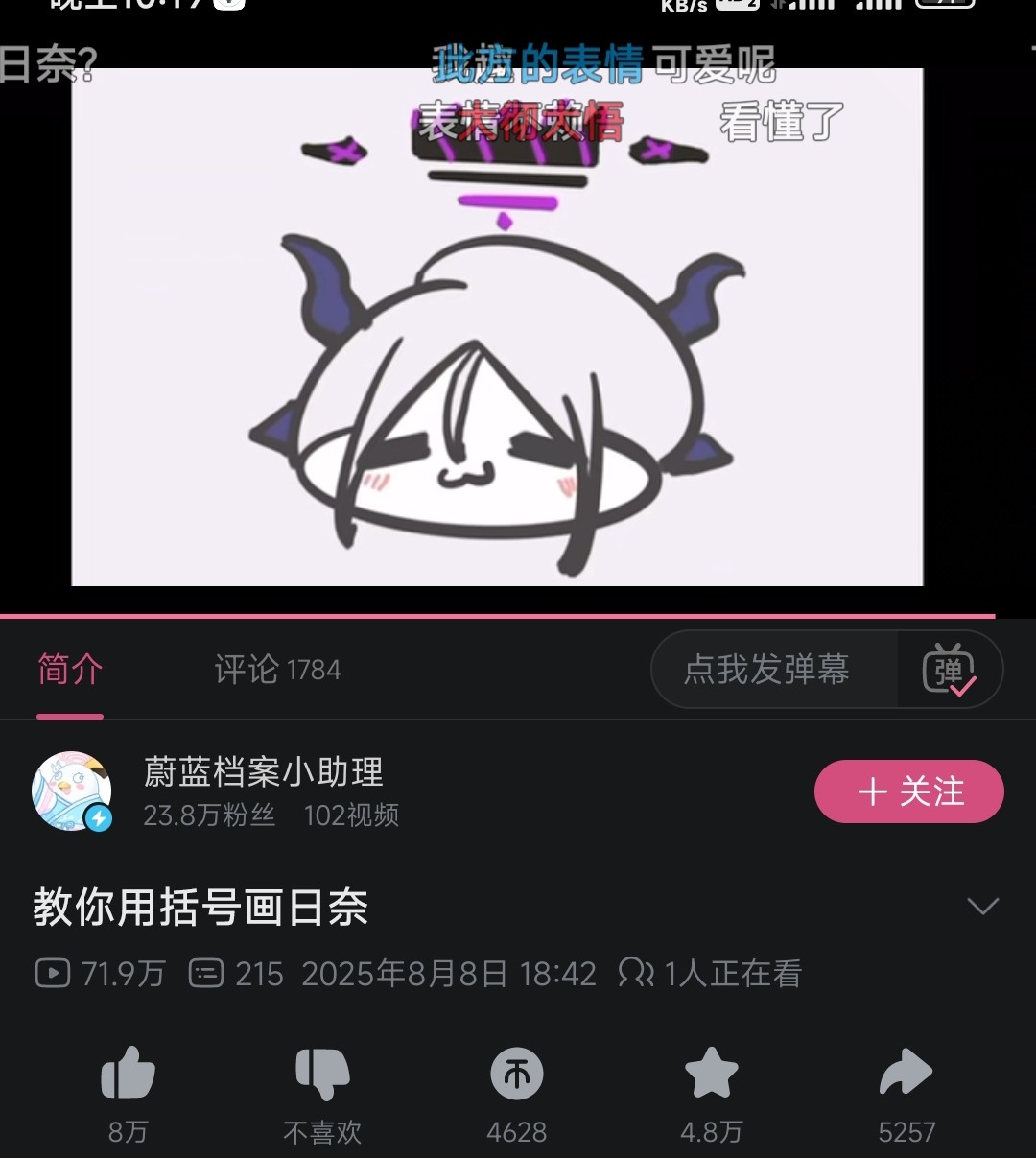This screenshot has width=1036, height=1158.
Task: Tap the video player to show controls
Action: click(497, 326)
